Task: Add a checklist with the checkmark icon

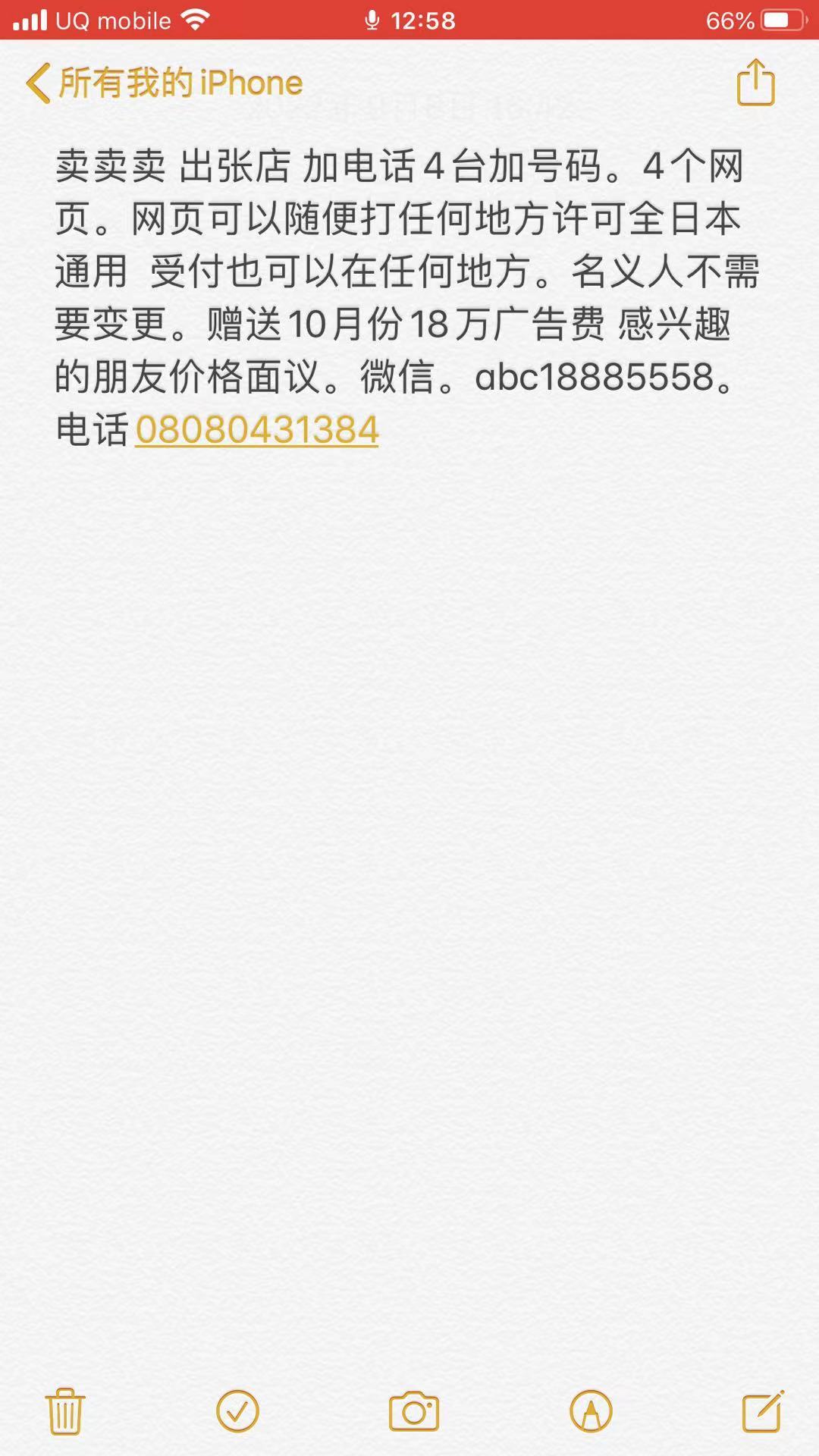Action: pos(237,1411)
